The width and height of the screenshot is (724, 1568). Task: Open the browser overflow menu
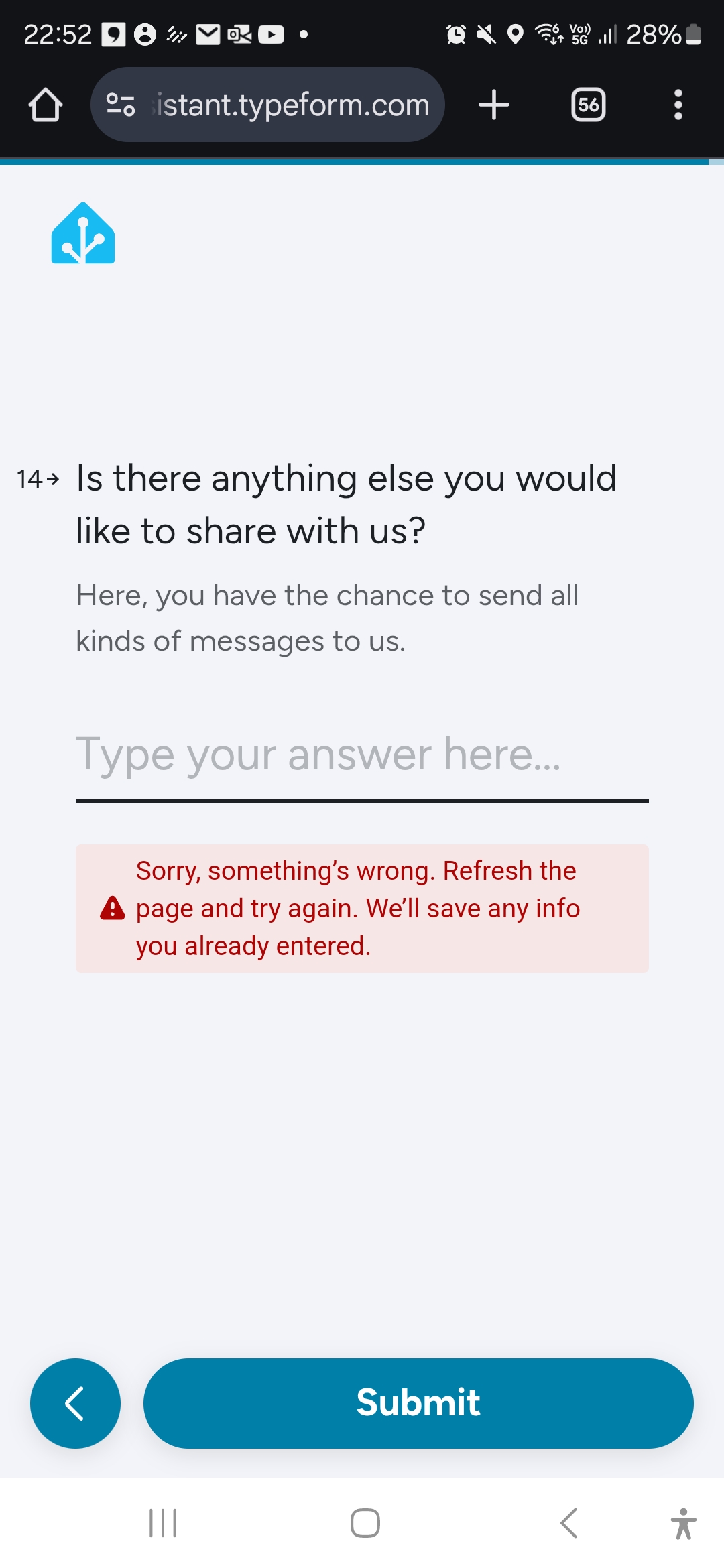point(678,105)
